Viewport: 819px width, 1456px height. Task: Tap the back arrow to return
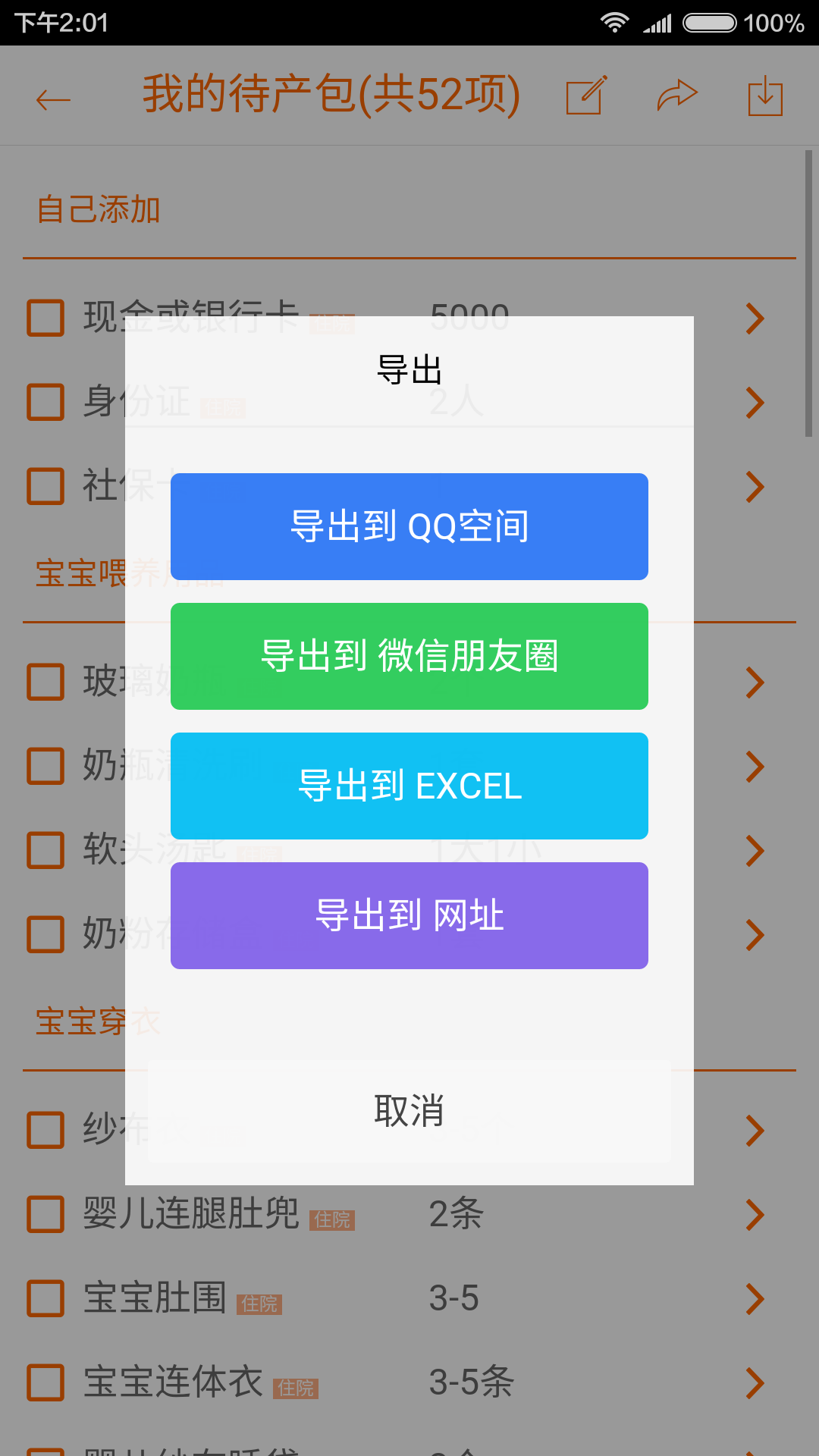pyautogui.click(x=51, y=97)
